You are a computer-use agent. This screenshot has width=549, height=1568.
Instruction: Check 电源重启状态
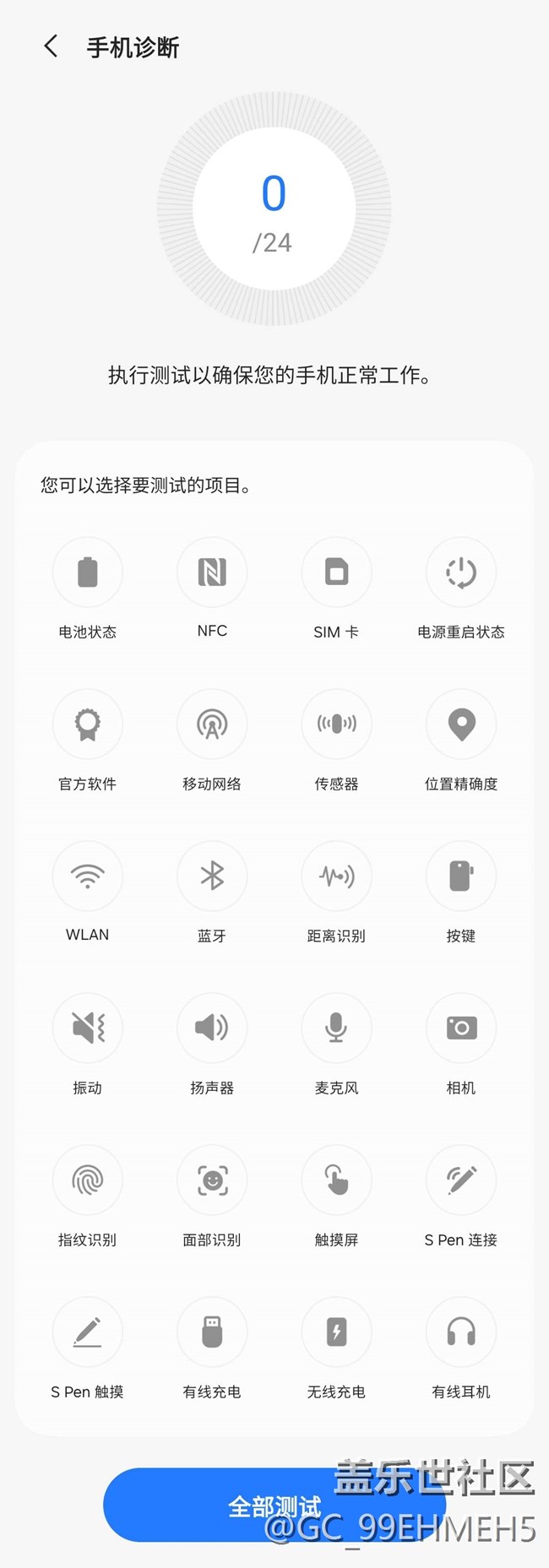[461, 572]
